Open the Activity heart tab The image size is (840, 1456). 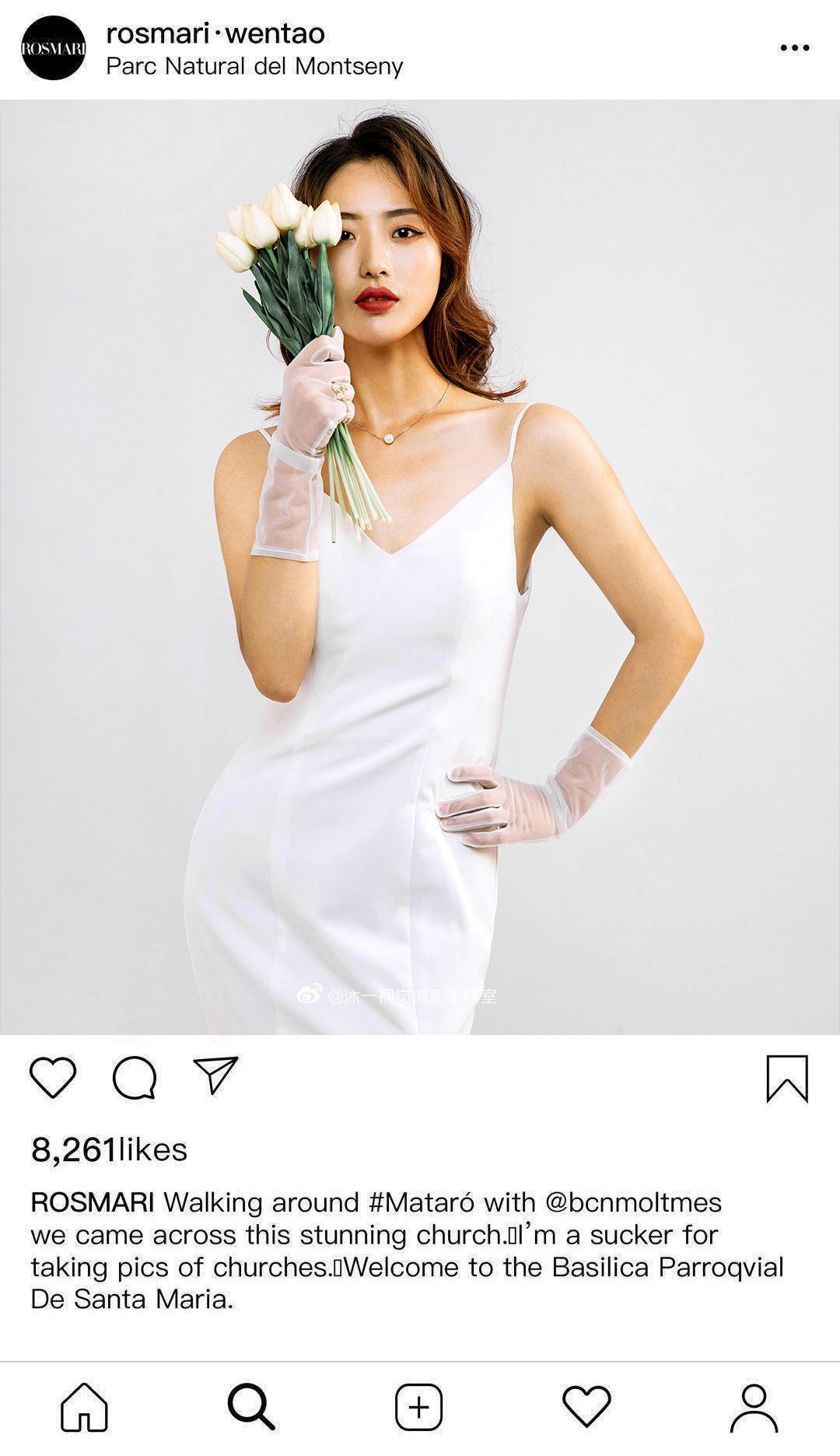click(x=586, y=1406)
